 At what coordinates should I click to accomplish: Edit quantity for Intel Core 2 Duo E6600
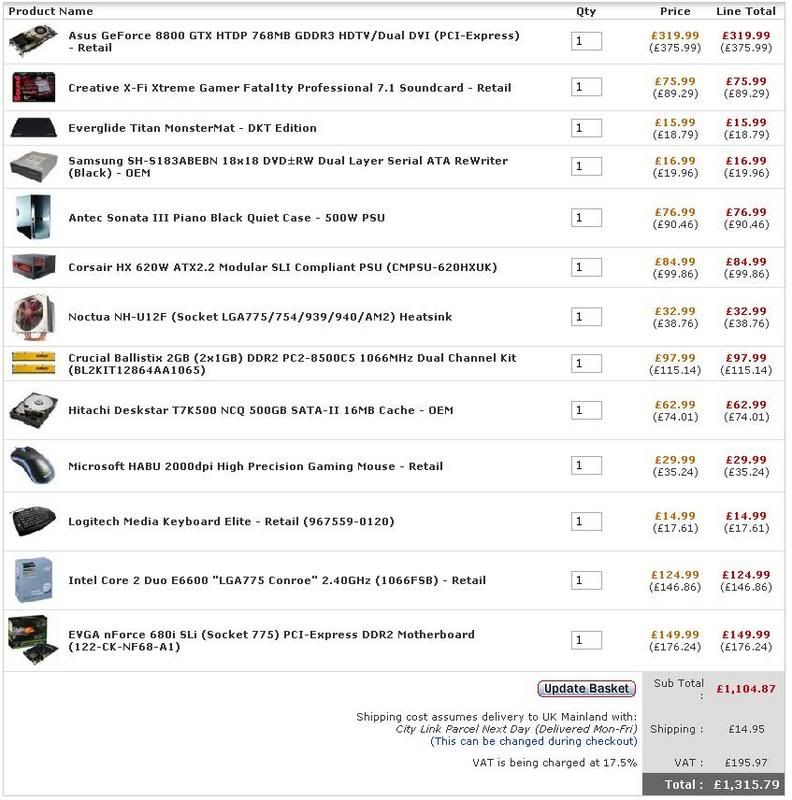(x=586, y=580)
